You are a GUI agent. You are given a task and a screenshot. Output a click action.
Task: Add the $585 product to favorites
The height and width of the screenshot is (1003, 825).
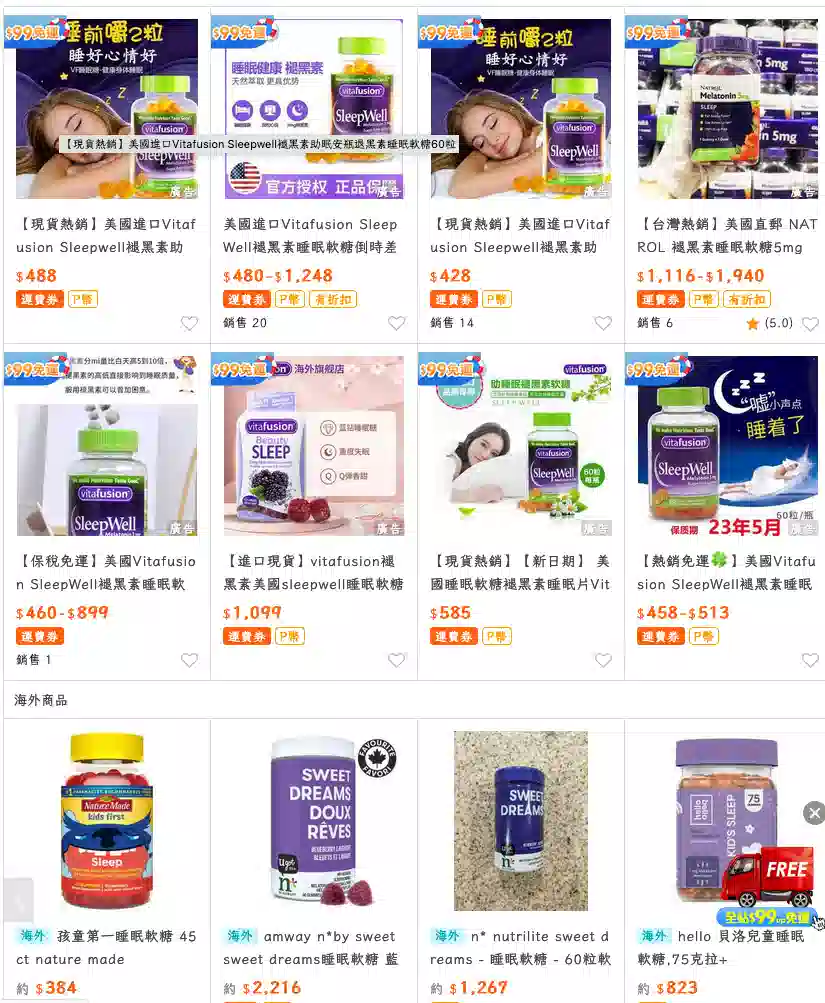point(603,660)
